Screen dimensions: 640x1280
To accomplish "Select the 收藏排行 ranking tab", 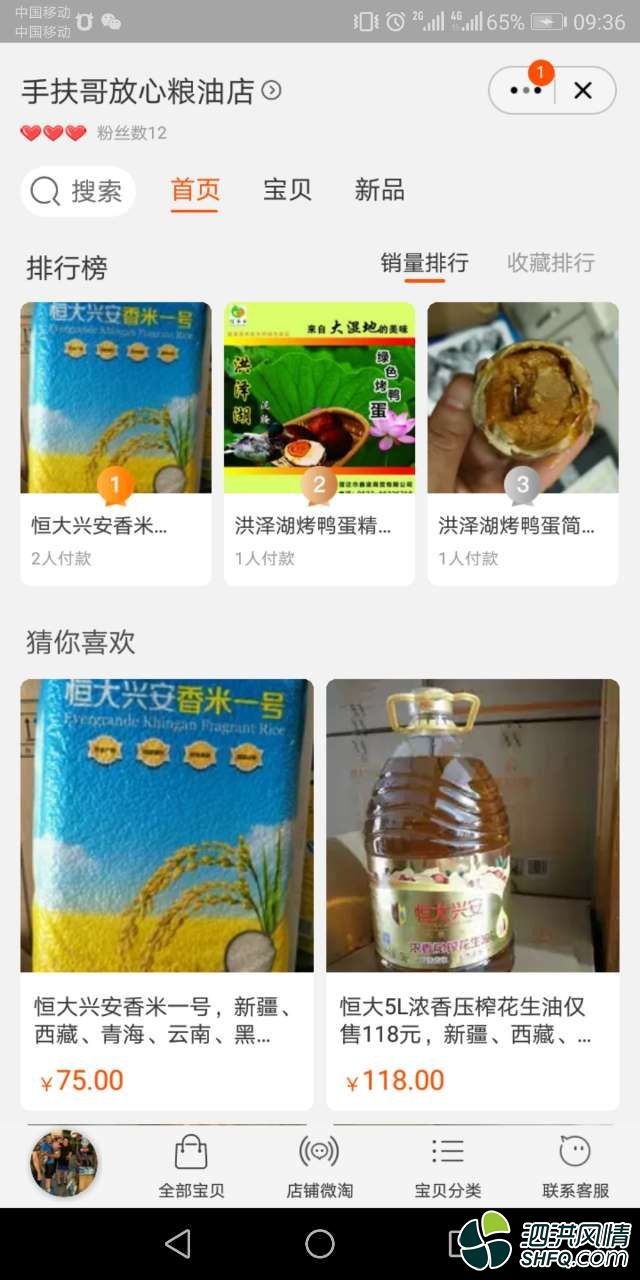I will [550, 263].
